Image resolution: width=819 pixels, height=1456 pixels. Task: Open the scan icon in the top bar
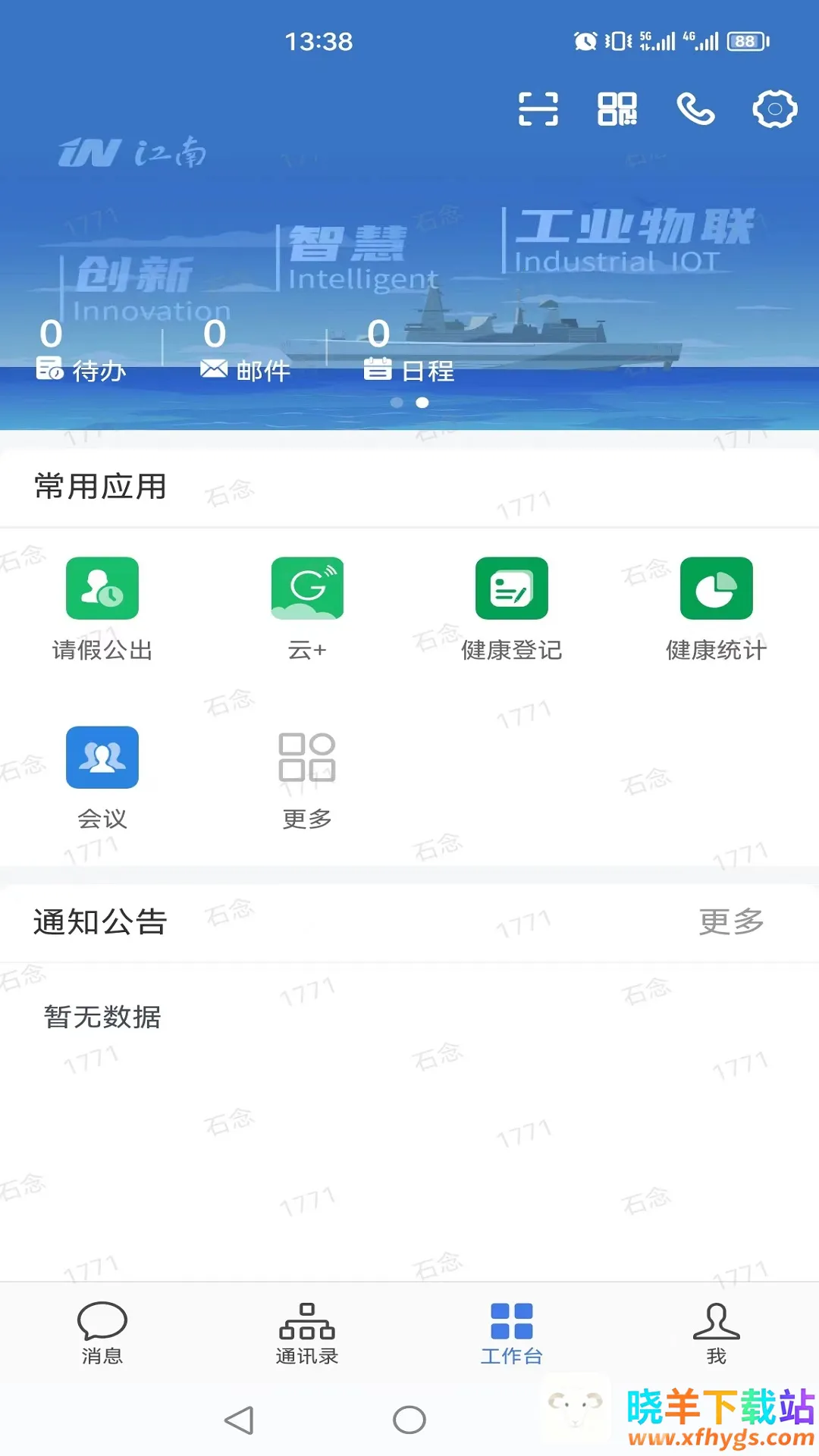coord(538,109)
